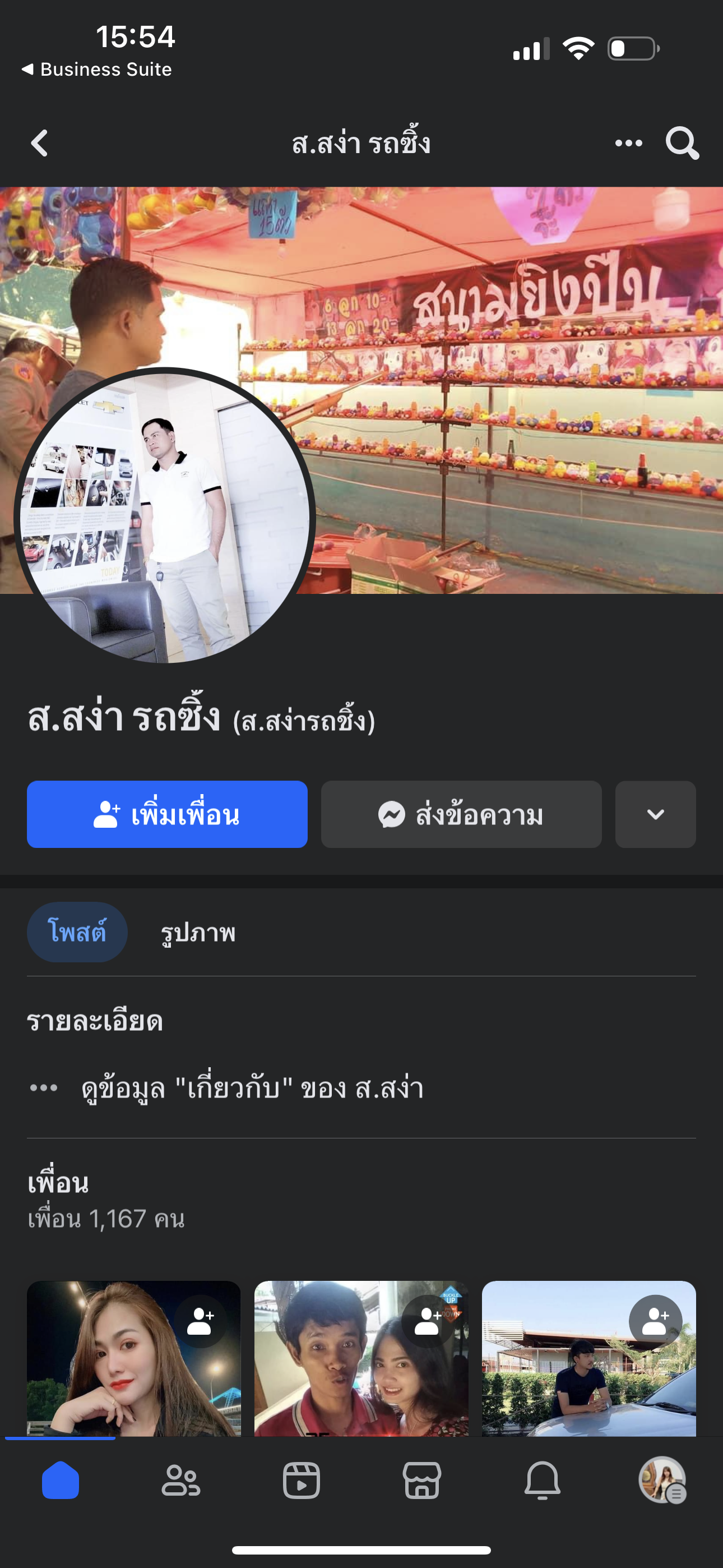The width and height of the screenshot is (723, 1568).
Task: Tap เพิ่มเพื่อน to add friend
Action: [x=167, y=814]
